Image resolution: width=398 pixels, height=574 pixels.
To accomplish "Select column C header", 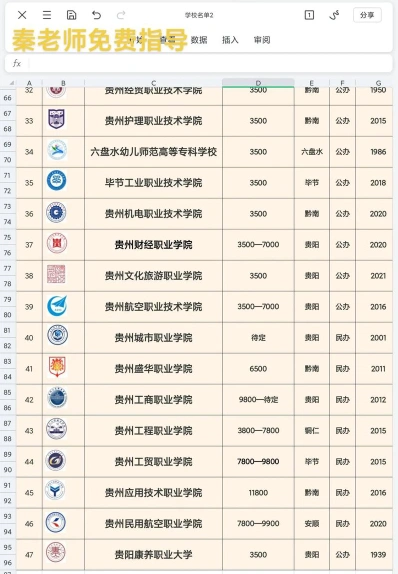I will click(153, 83).
